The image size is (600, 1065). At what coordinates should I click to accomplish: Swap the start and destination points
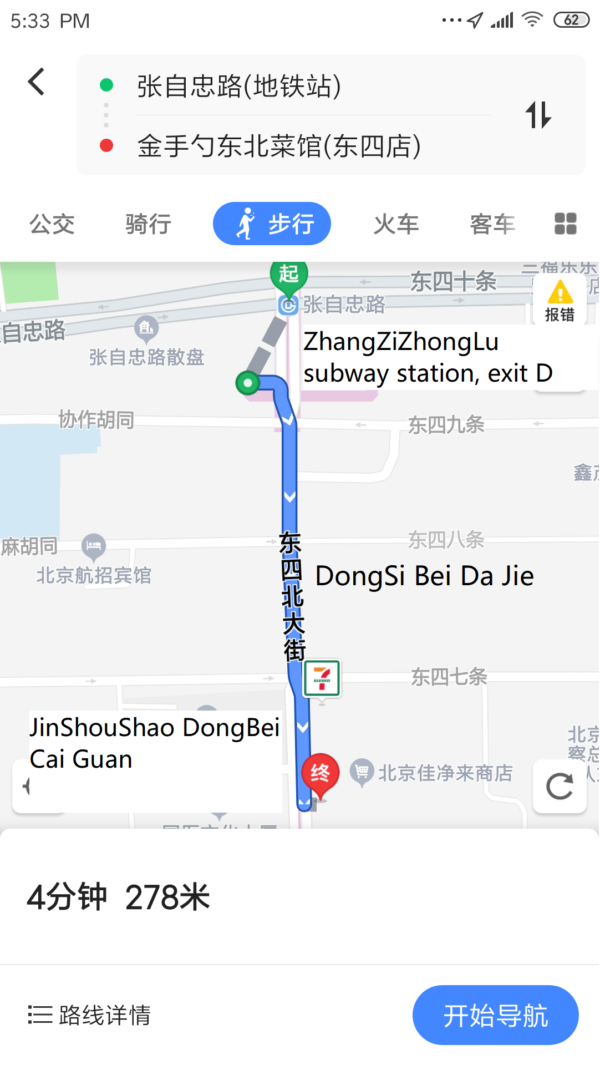click(x=538, y=115)
